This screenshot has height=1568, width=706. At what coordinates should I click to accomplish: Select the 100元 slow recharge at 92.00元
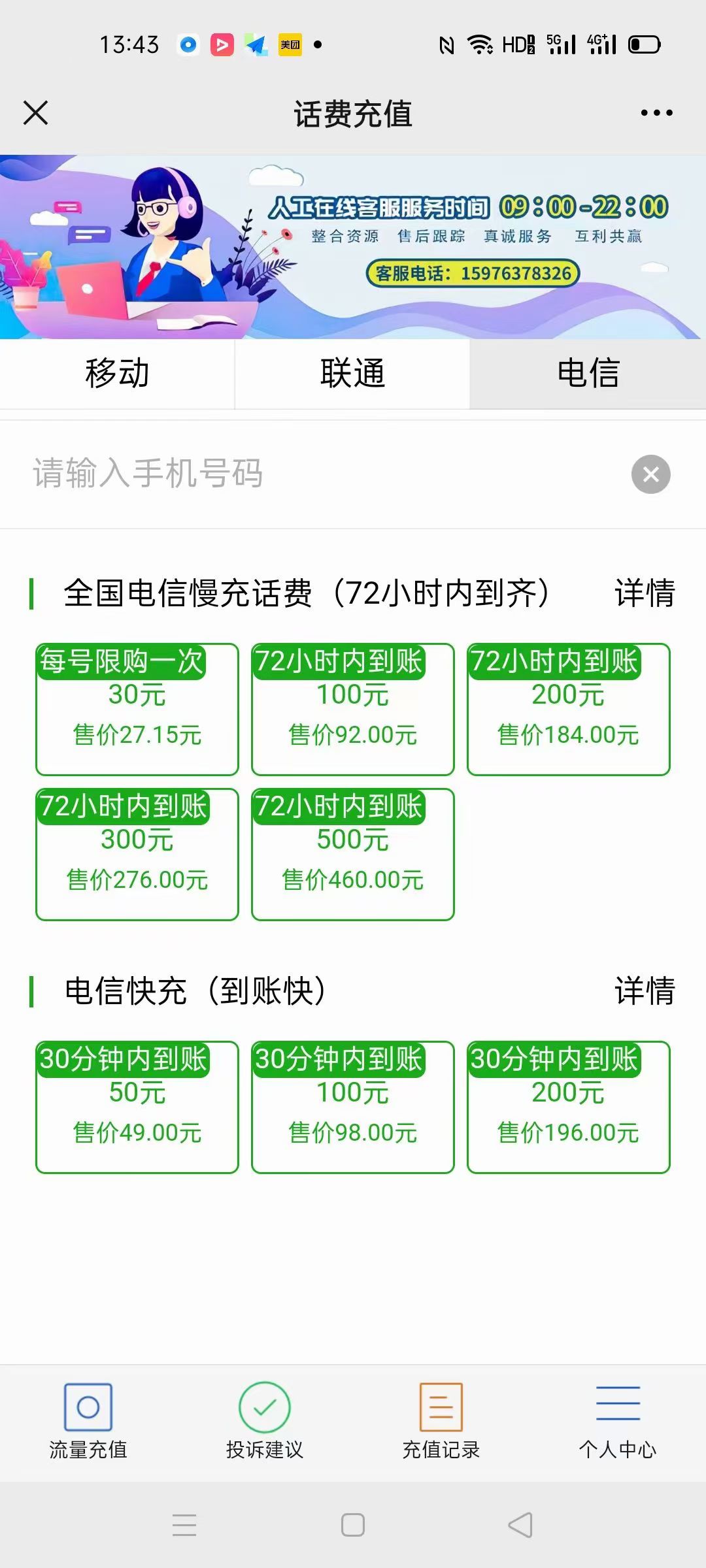coord(353,710)
